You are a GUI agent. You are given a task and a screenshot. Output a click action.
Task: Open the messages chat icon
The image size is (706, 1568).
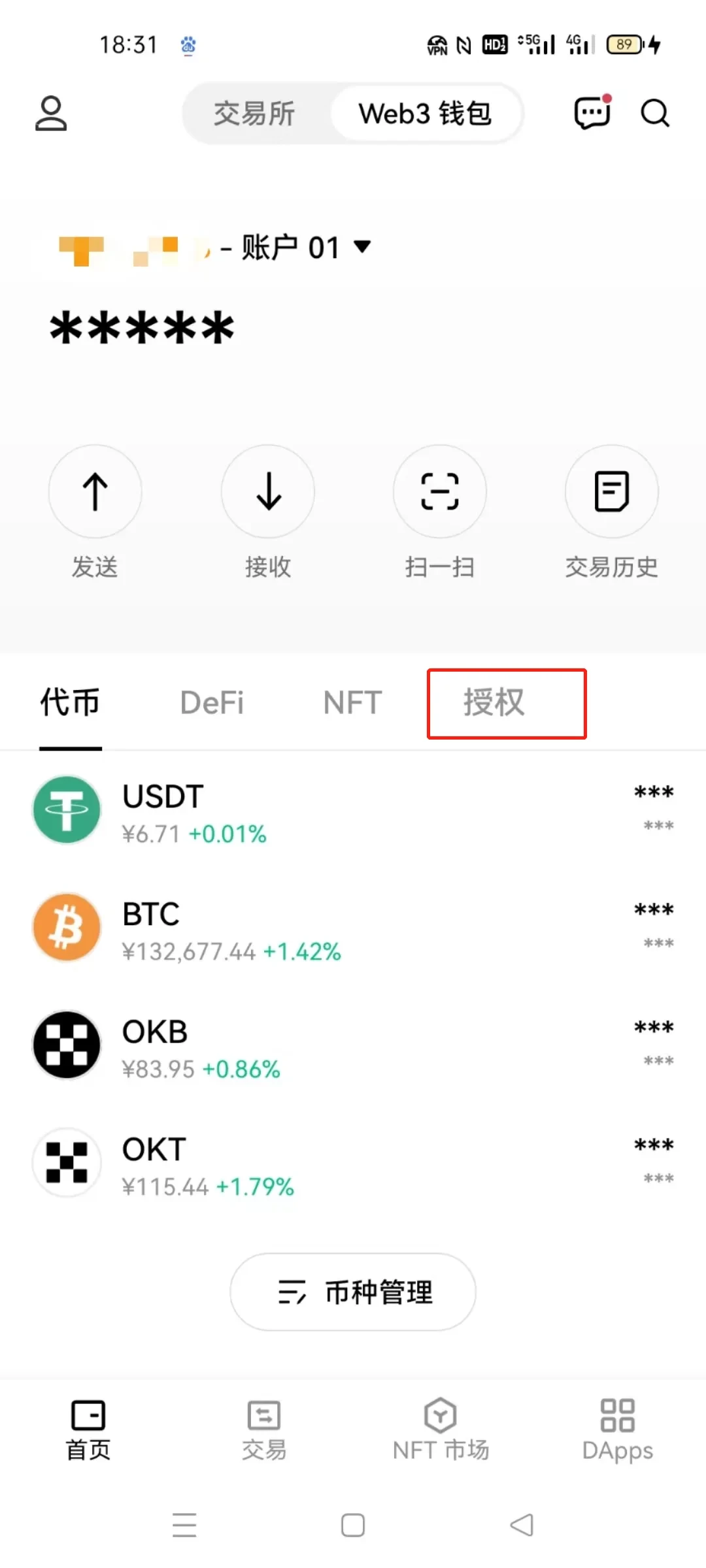(592, 112)
